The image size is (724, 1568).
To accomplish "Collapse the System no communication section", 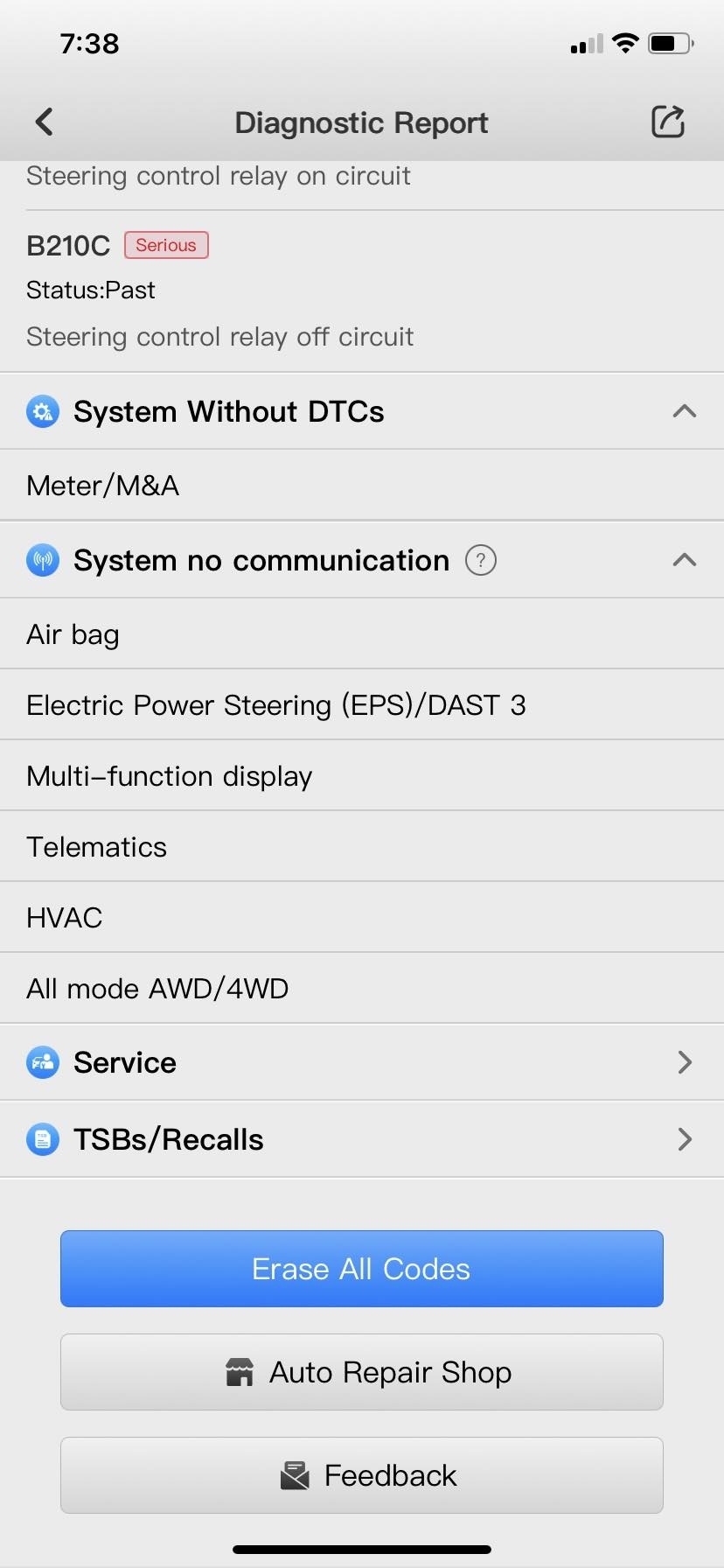I will [x=684, y=560].
